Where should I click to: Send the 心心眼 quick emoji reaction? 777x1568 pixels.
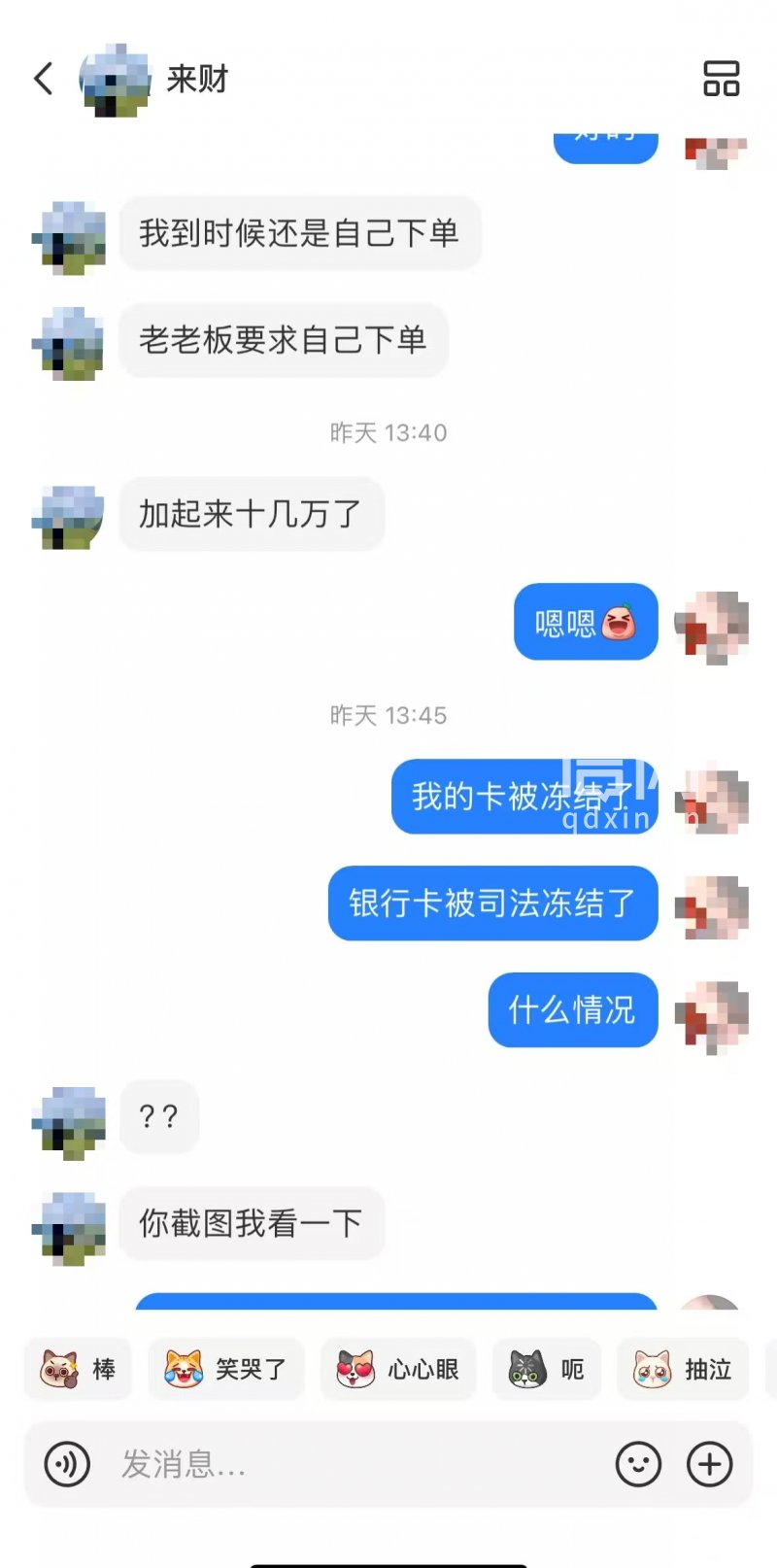click(398, 1369)
